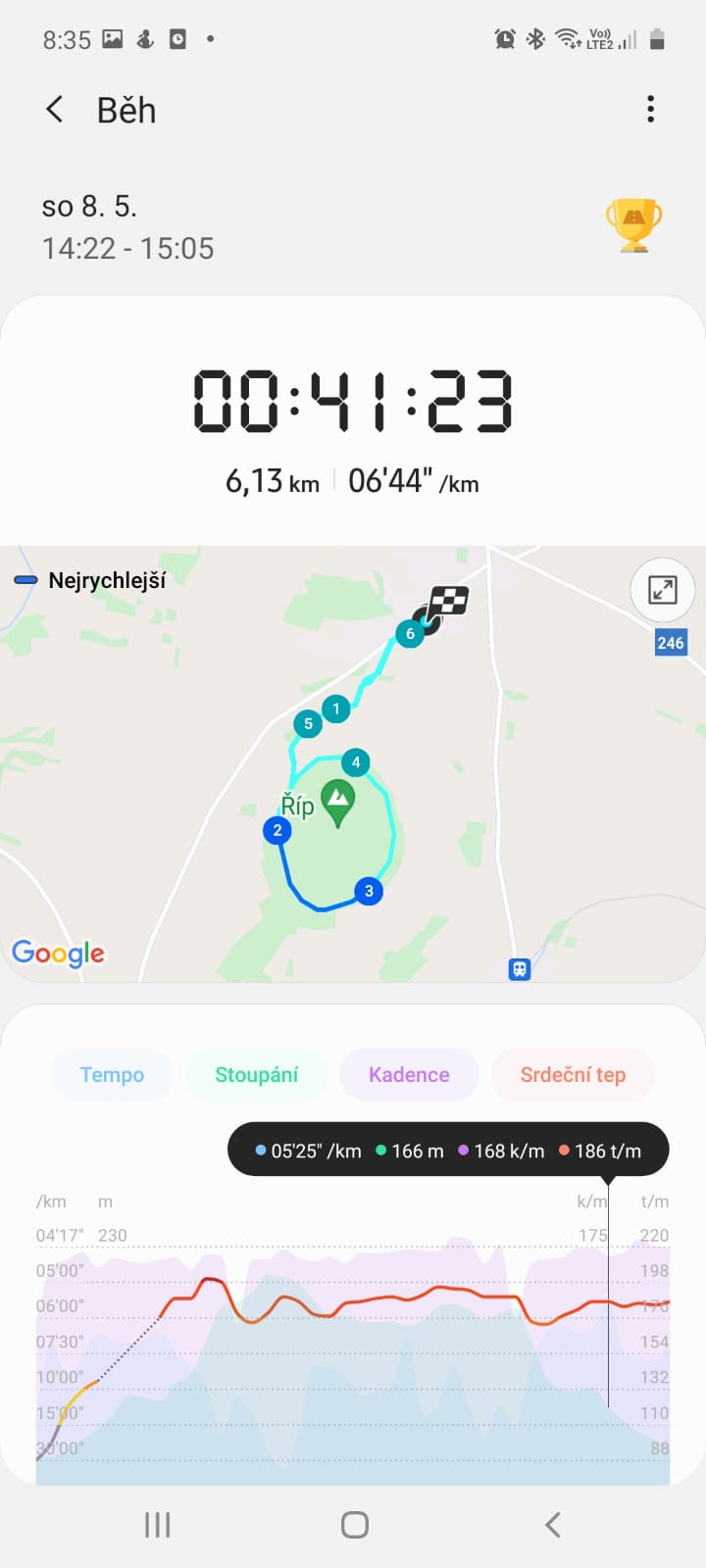Viewport: 706px width, 1568px height.
Task: Toggle the Tempo chart chip
Action: point(112,1075)
